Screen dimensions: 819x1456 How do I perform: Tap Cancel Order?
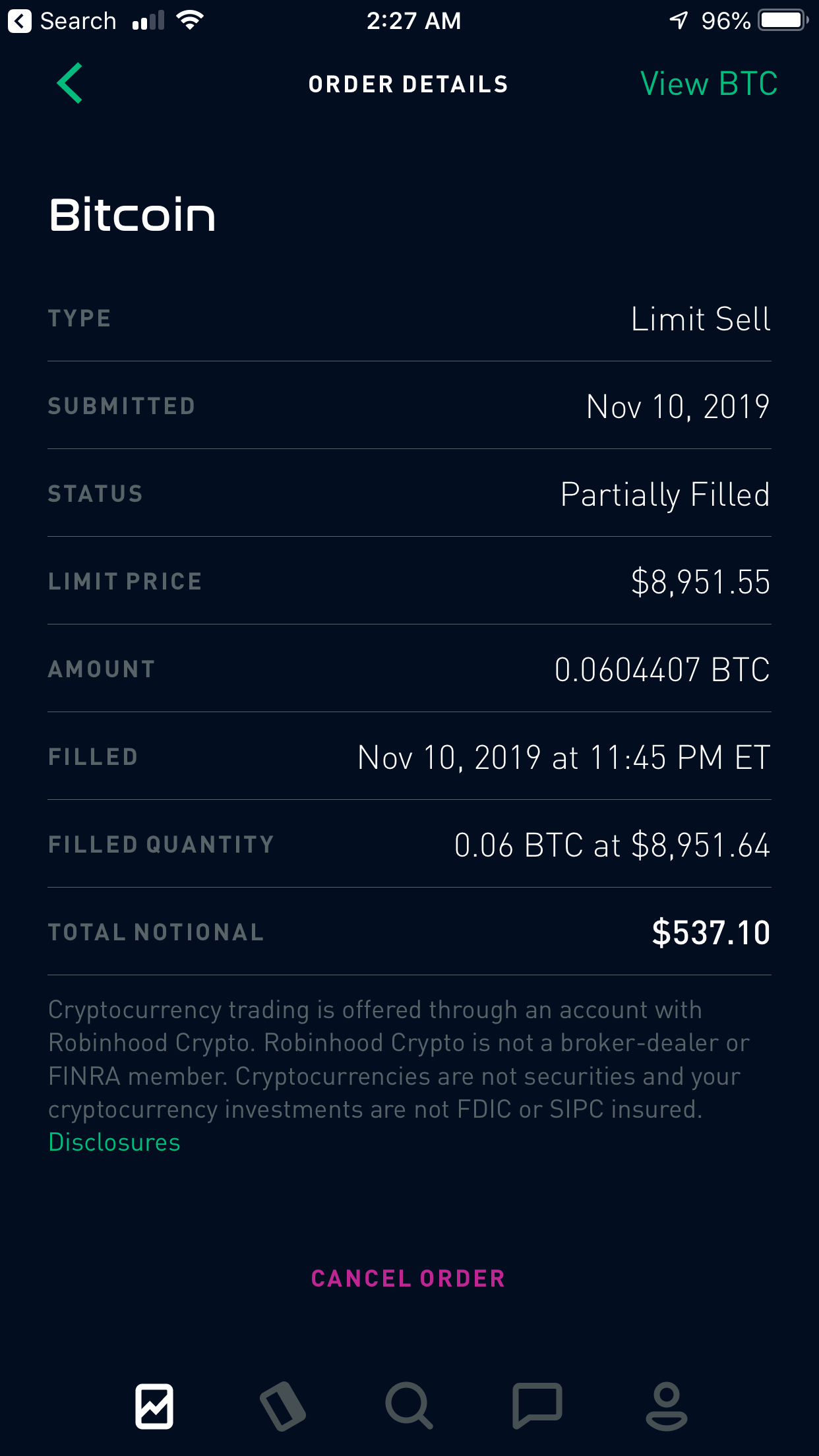tap(409, 1278)
